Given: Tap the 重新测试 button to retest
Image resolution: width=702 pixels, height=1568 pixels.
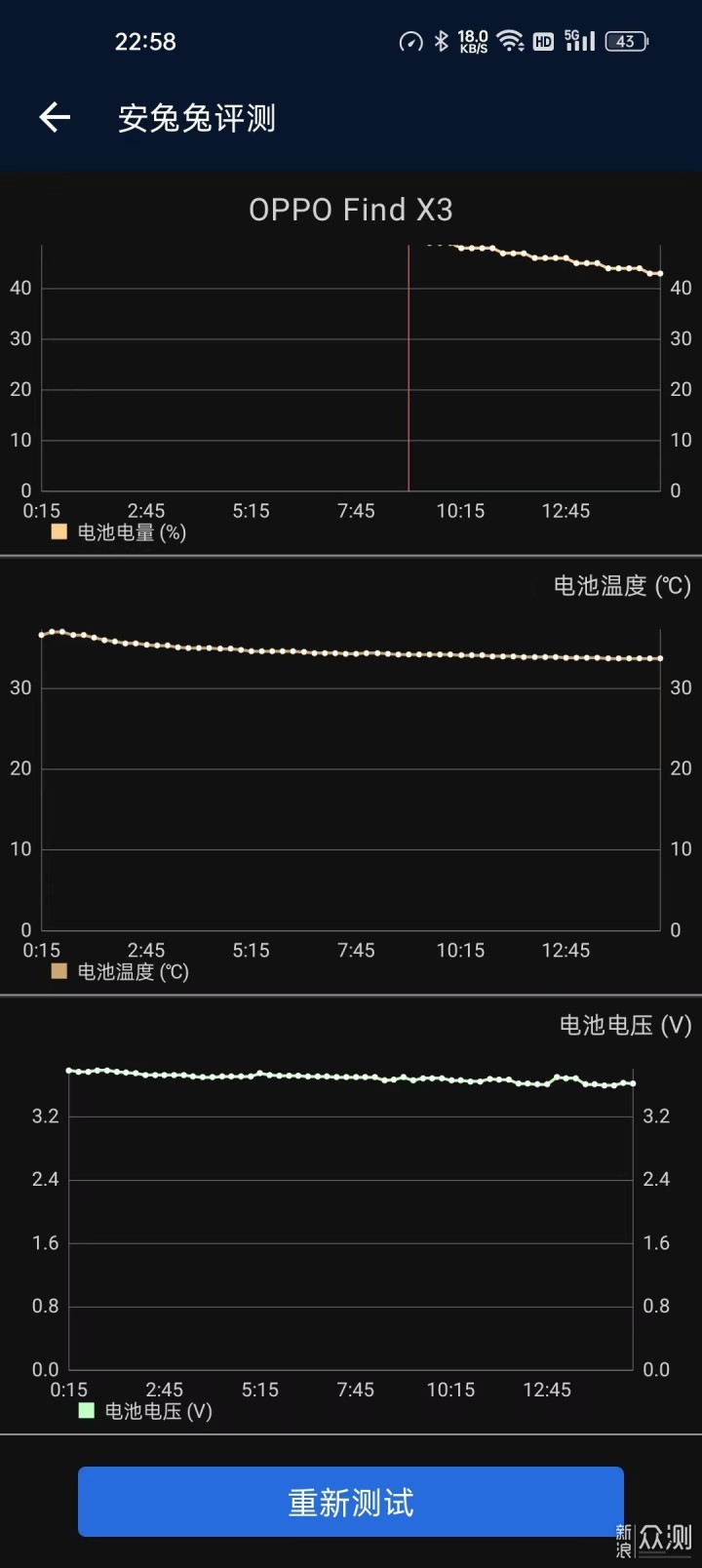Looking at the screenshot, I should point(351,1502).
